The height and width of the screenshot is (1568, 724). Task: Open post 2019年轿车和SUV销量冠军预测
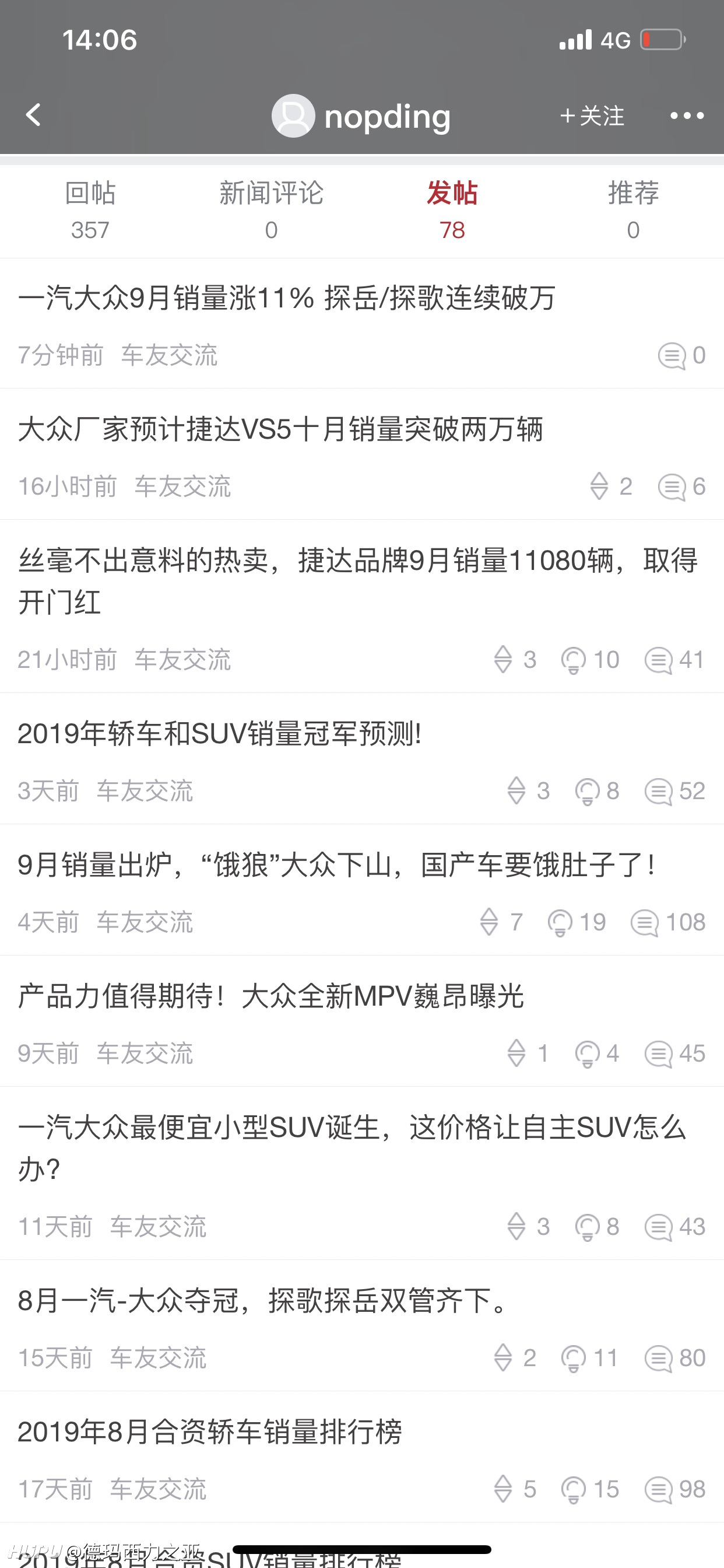362,759
